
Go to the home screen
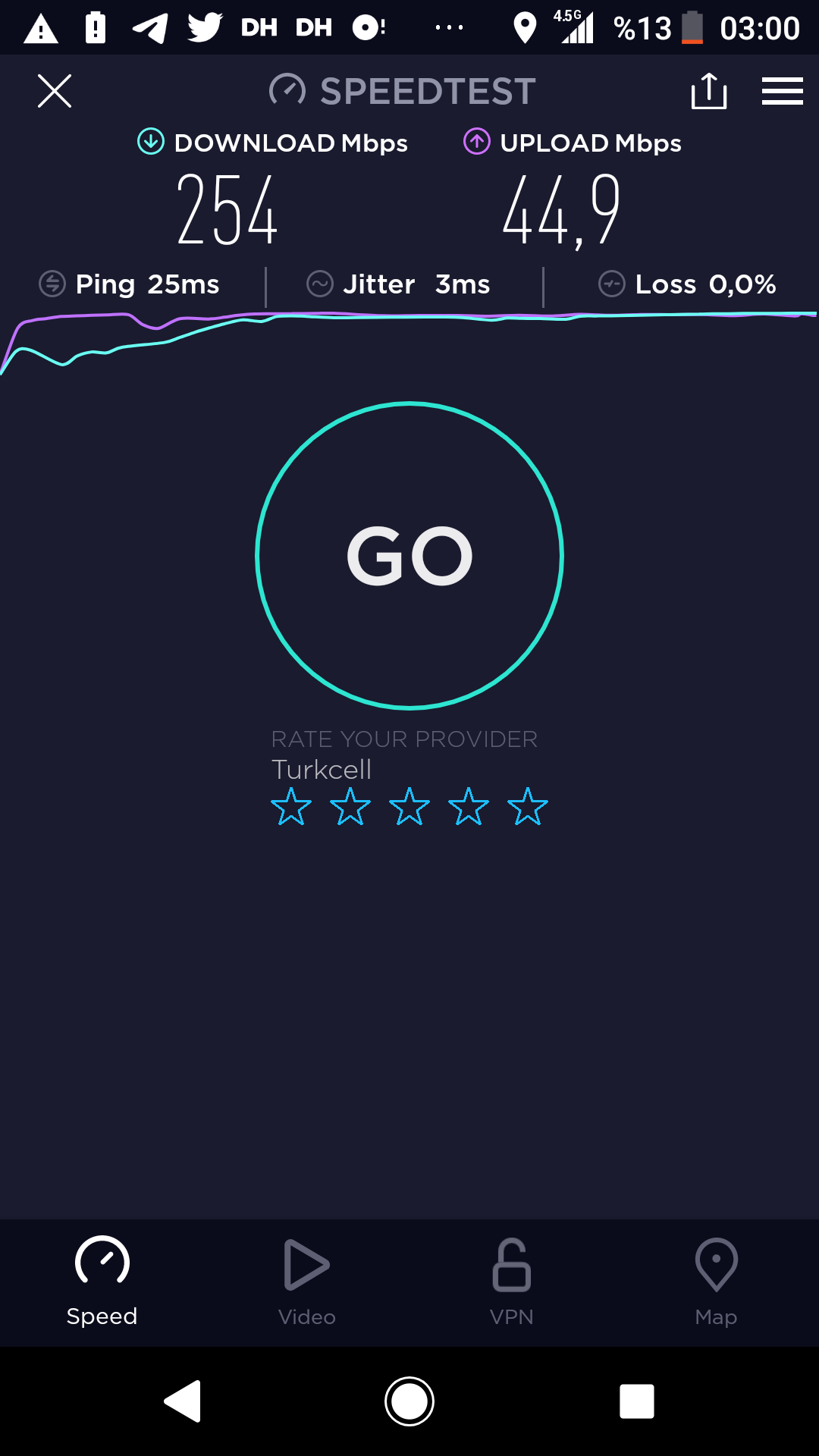point(409,1401)
